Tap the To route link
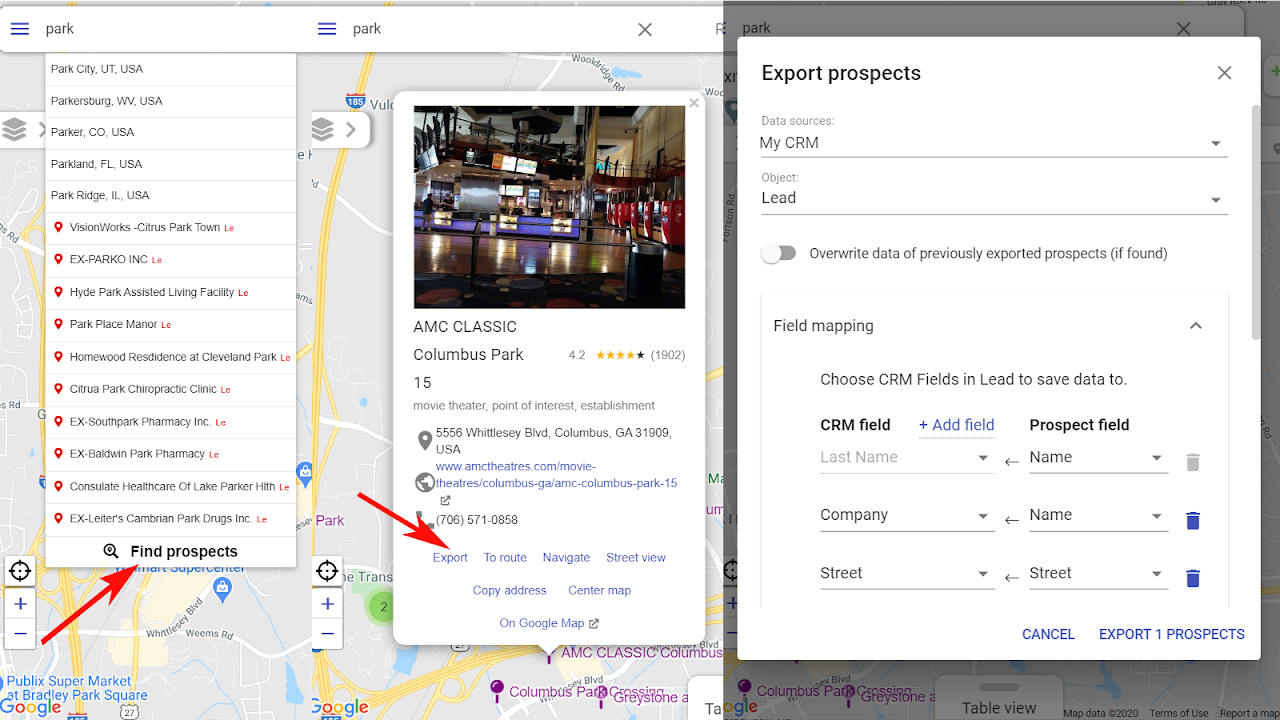This screenshot has width=1280, height=720. click(x=505, y=558)
